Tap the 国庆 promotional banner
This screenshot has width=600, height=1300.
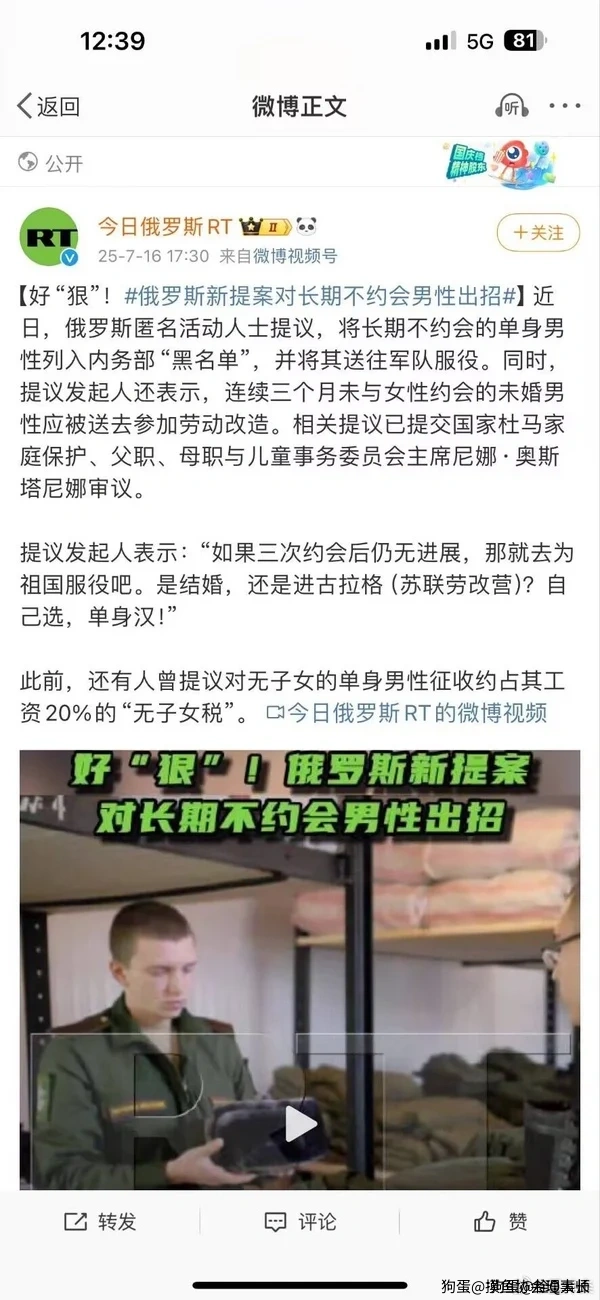click(500, 163)
